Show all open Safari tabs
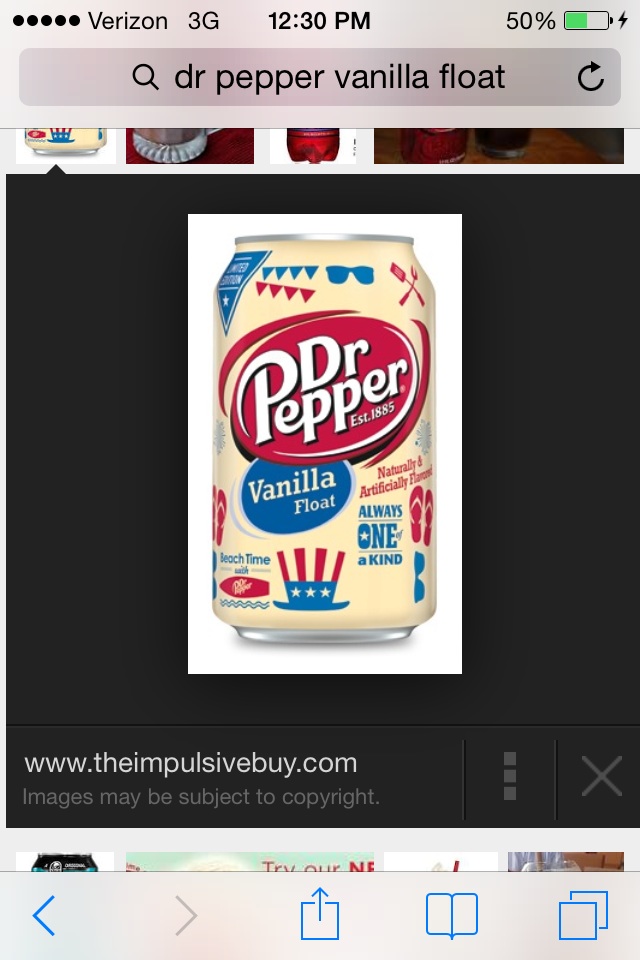The height and width of the screenshot is (960, 640). coord(583,915)
